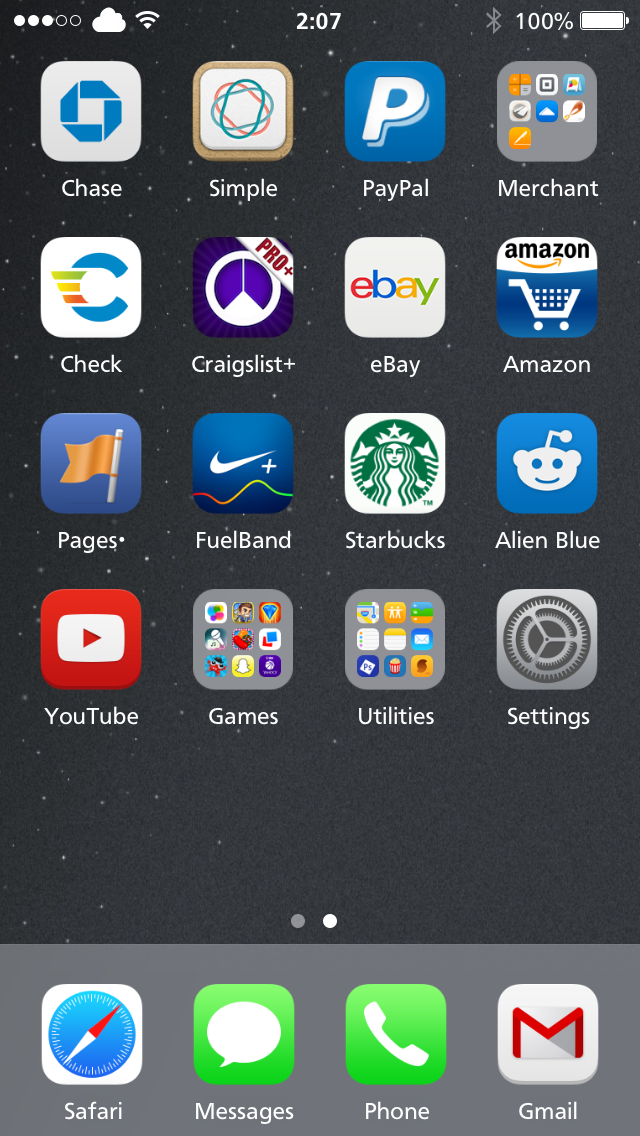The width and height of the screenshot is (640, 1136).
Task: Open the eBay app
Action: click(395, 287)
